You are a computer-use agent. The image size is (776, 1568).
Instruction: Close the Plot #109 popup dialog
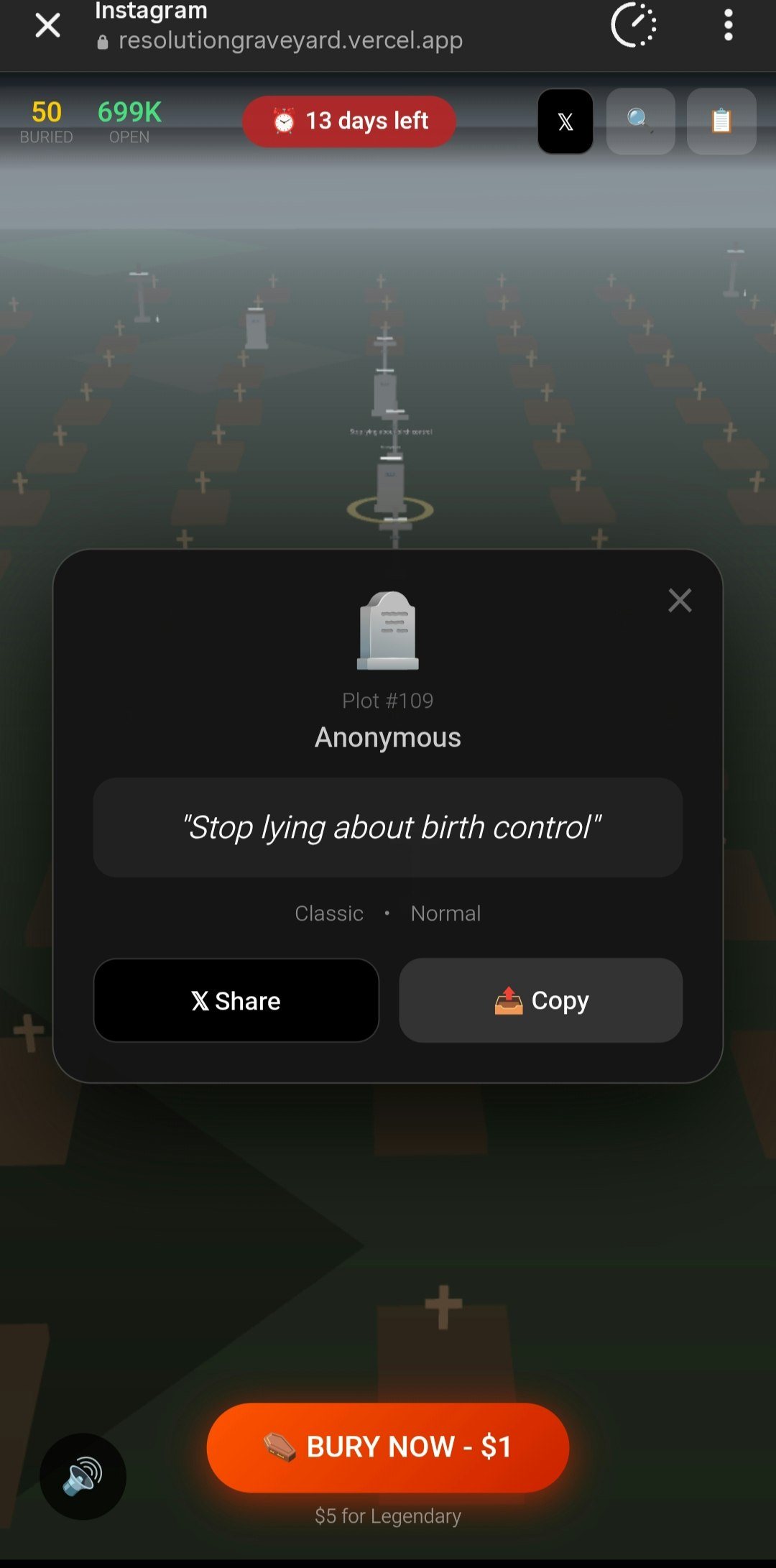[x=679, y=601]
